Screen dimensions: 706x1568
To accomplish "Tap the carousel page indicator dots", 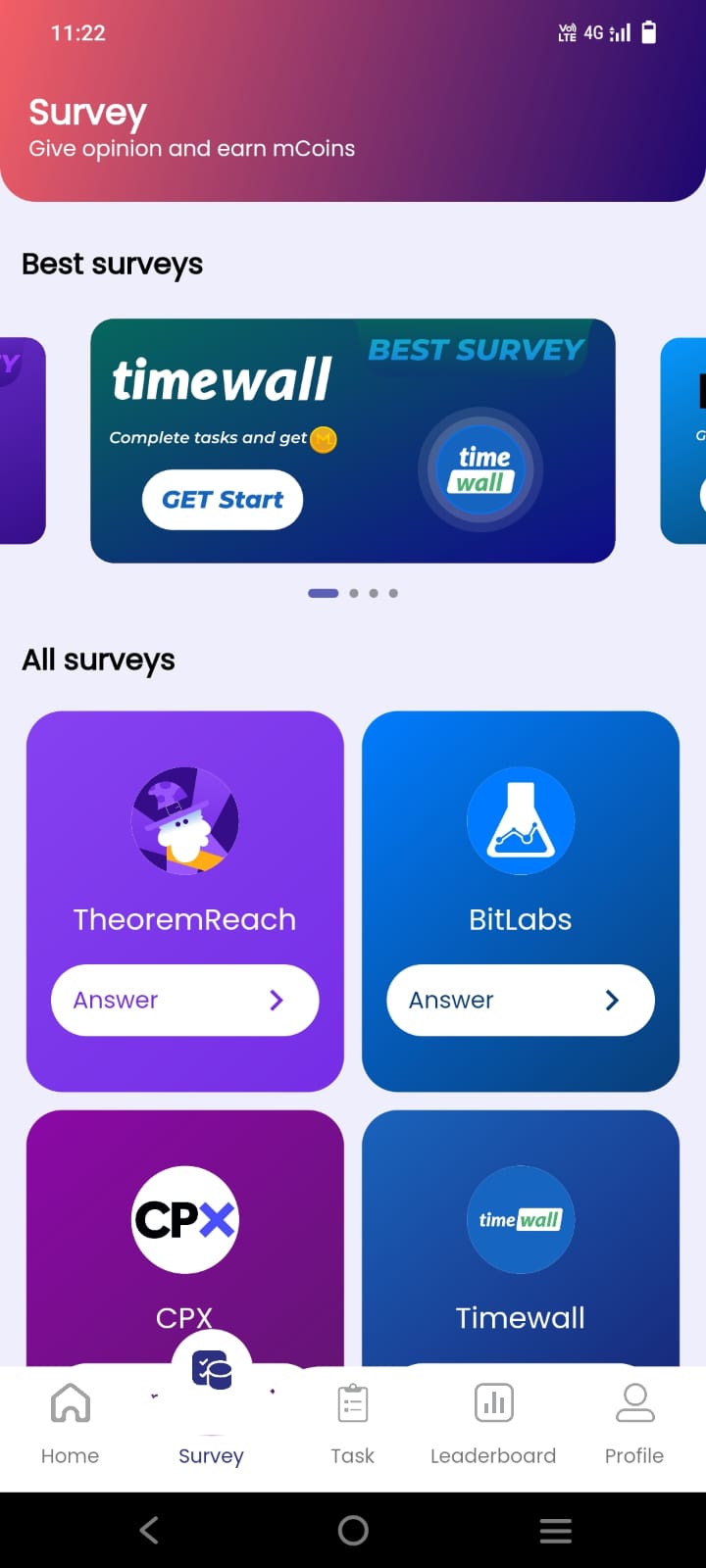I will click(x=353, y=593).
